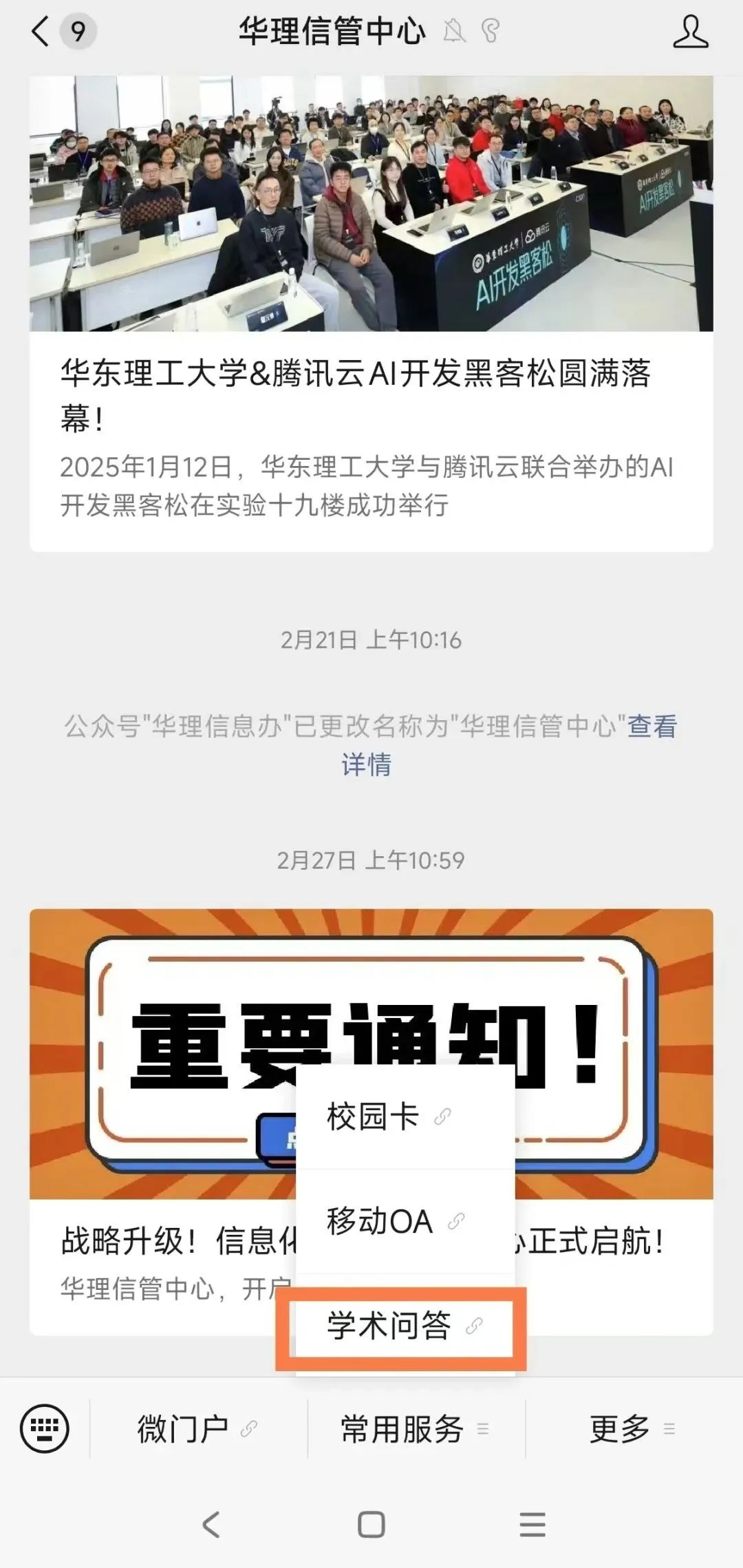
Task: Switch to keyboard input mode
Action: pyautogui.click(x=45, y=1430)
